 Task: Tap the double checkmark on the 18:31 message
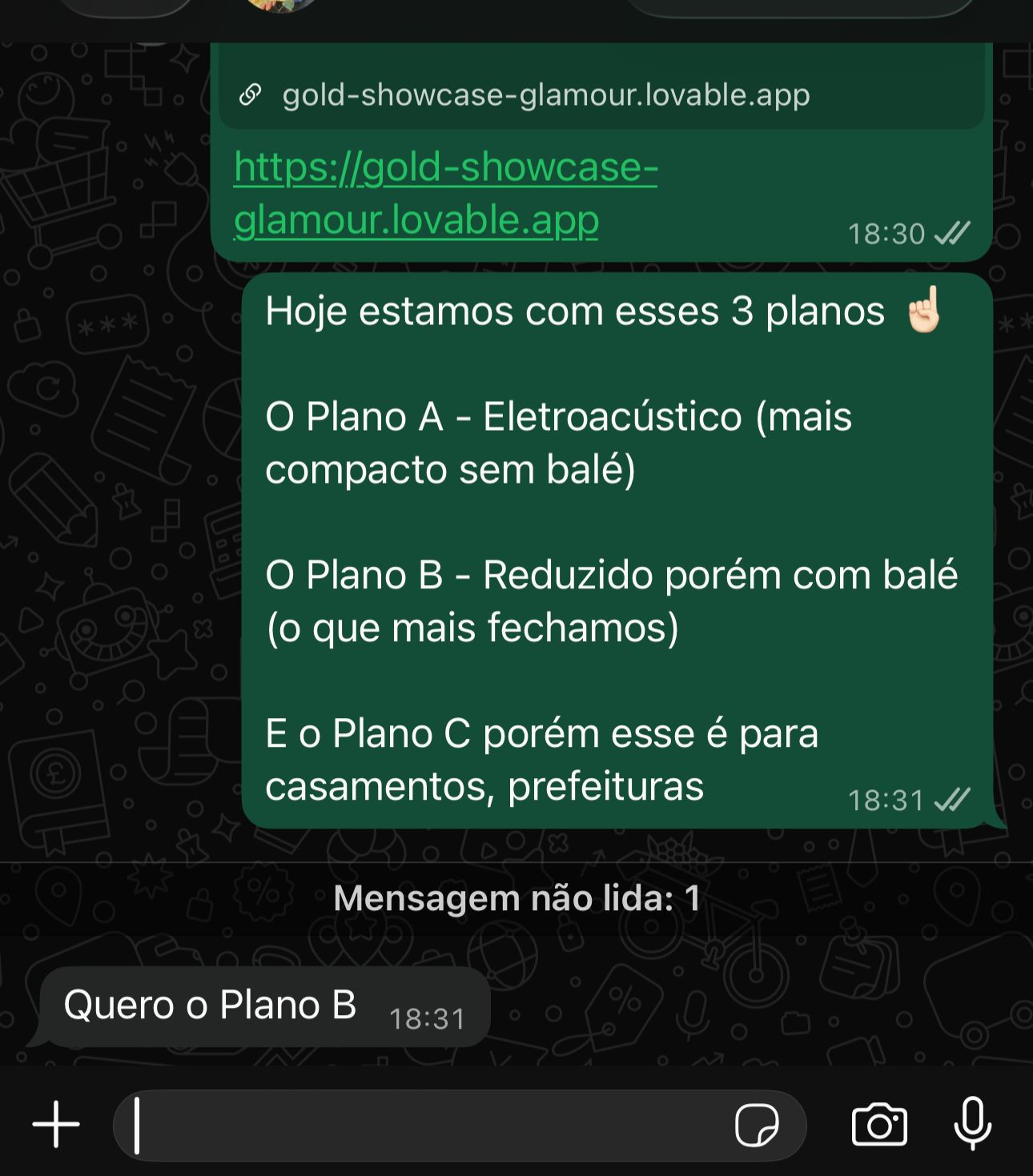[x=952, y=798]
